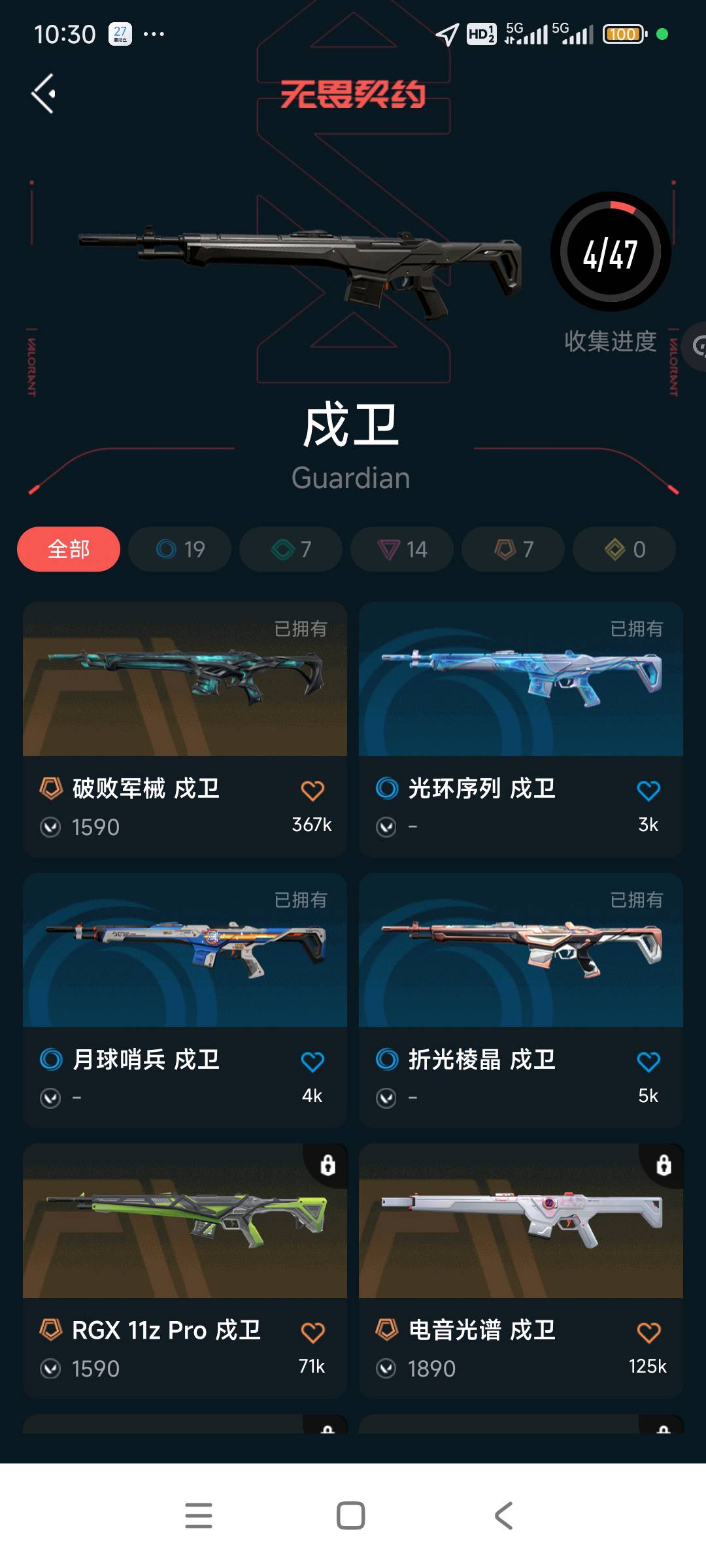
Task: Like the RGX 11z Pro 戍卫 skin
Action: click(x=312, y=1332)
